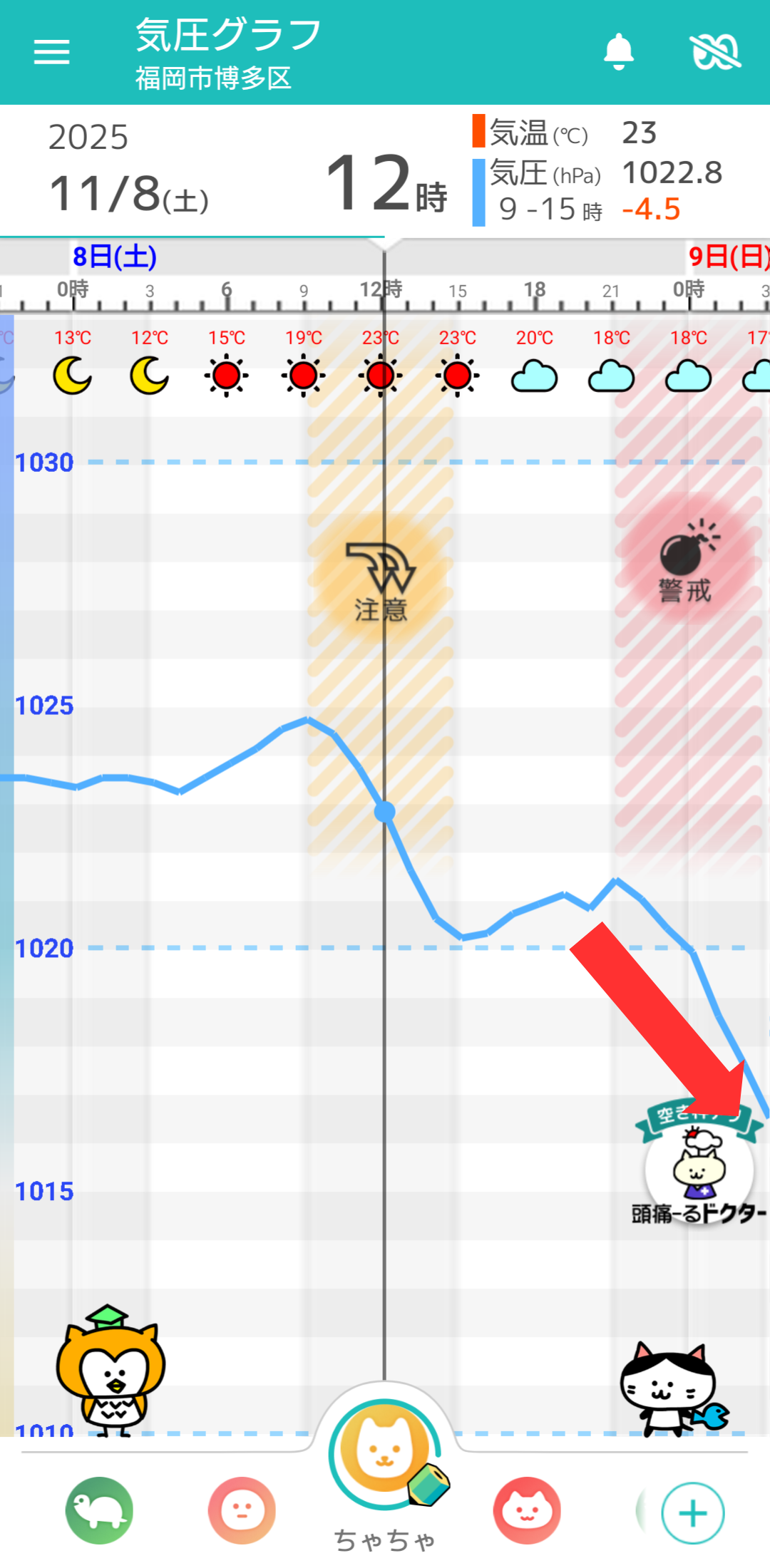Screen dimensions: 770x1568
Task: Tap the 注意 caution marker
Action: click(x=381, y=581)
